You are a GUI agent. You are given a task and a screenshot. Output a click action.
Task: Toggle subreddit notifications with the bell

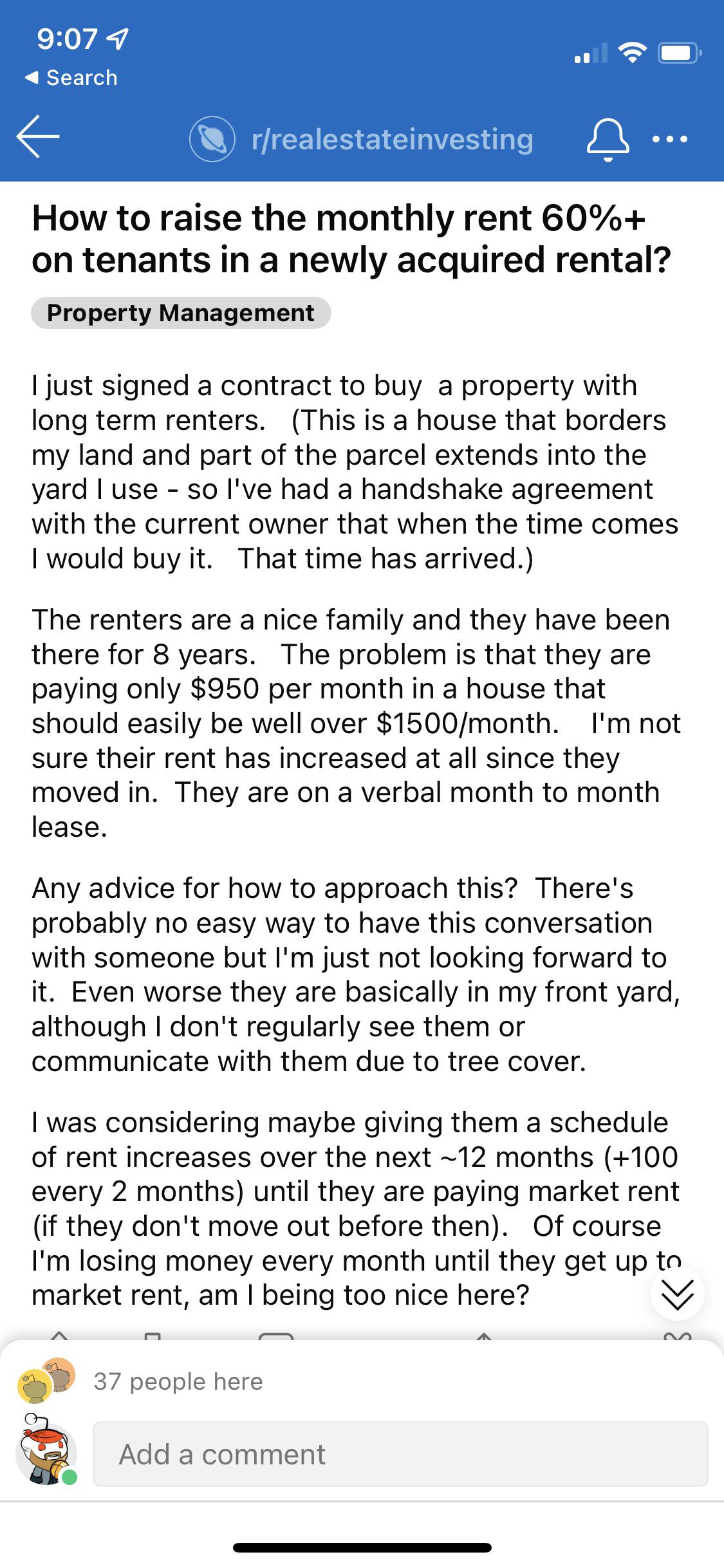click(x=608, y=139)
